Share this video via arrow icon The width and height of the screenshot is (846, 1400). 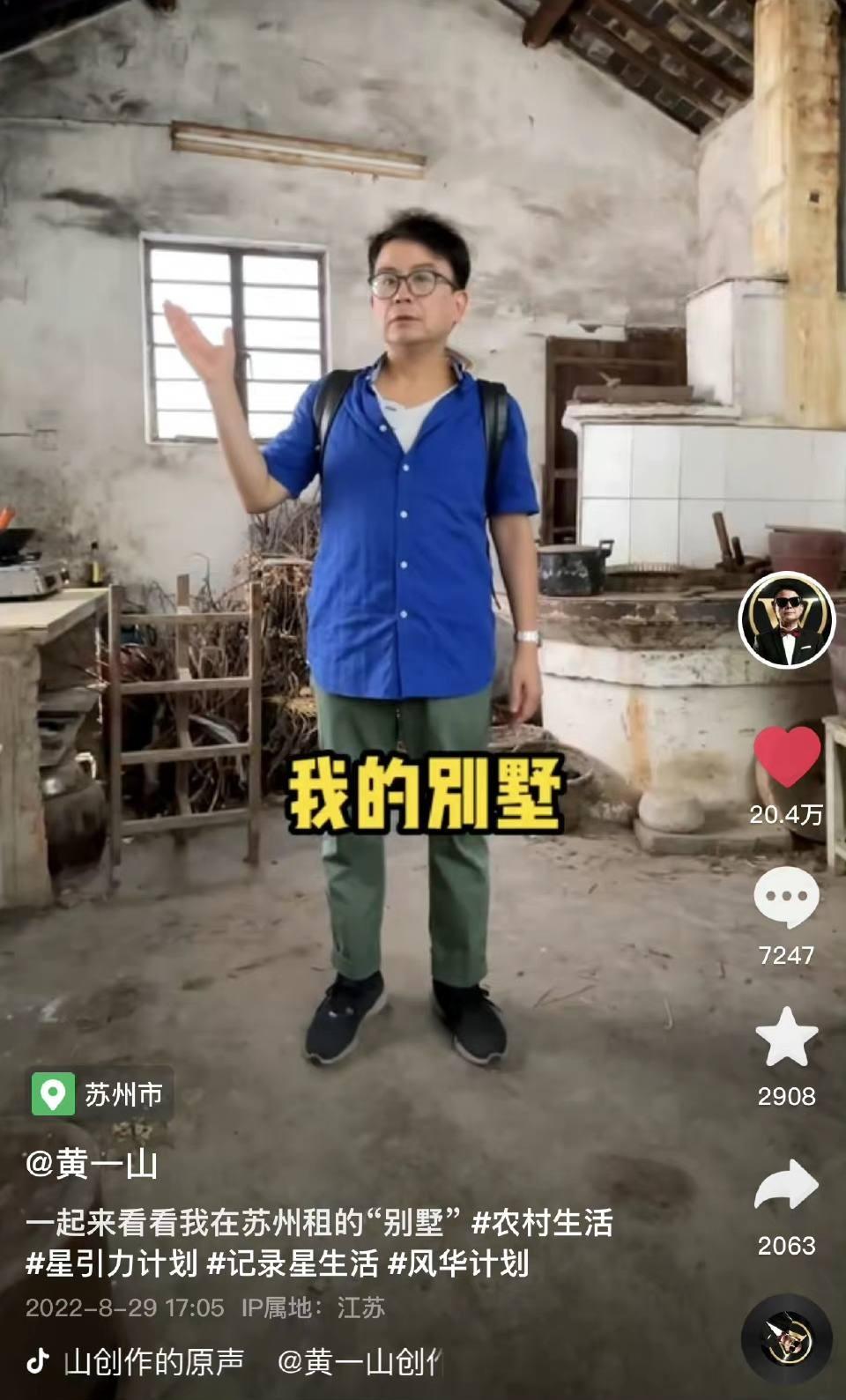pos(786,1186)
